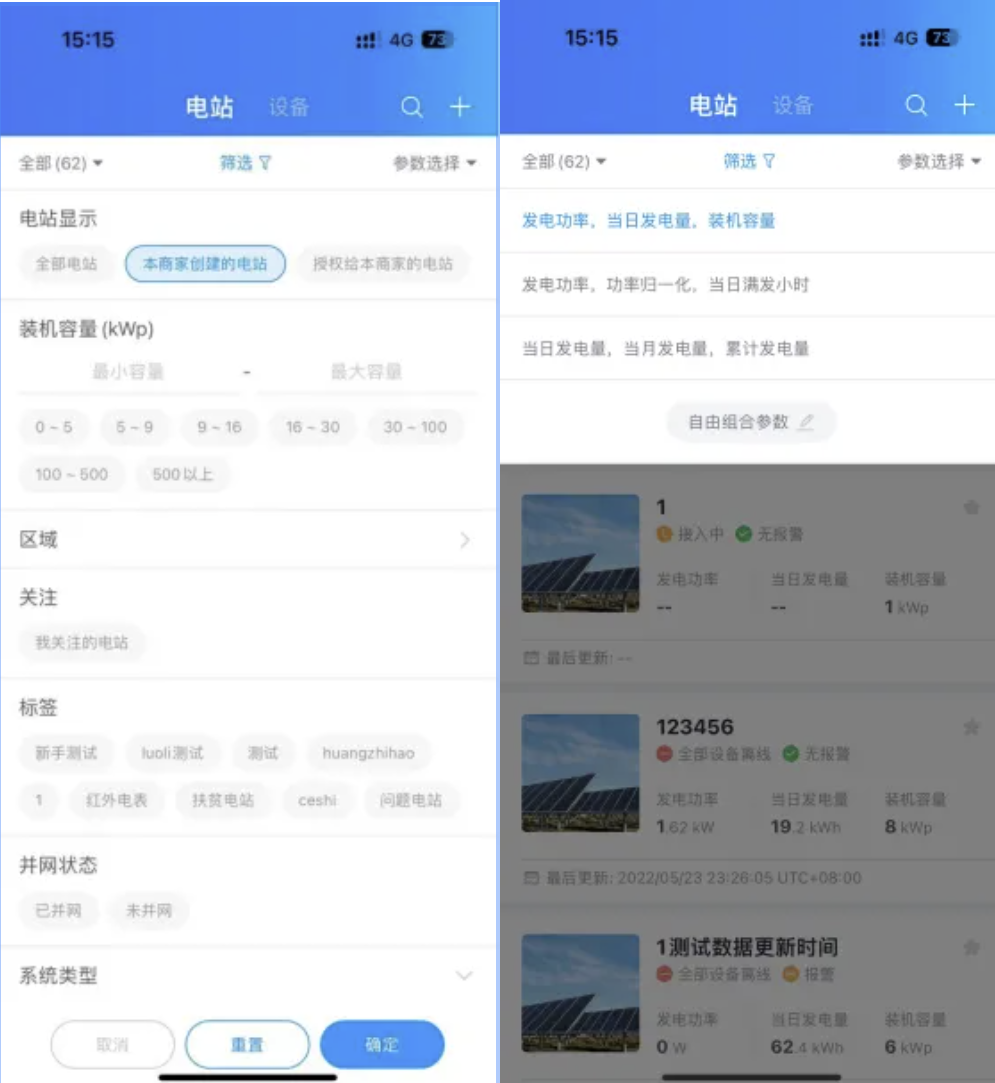Choose the 全部电站 display option
This screenshot has width=995, height=1083.
pyautogui.click(x=67, y=265)
